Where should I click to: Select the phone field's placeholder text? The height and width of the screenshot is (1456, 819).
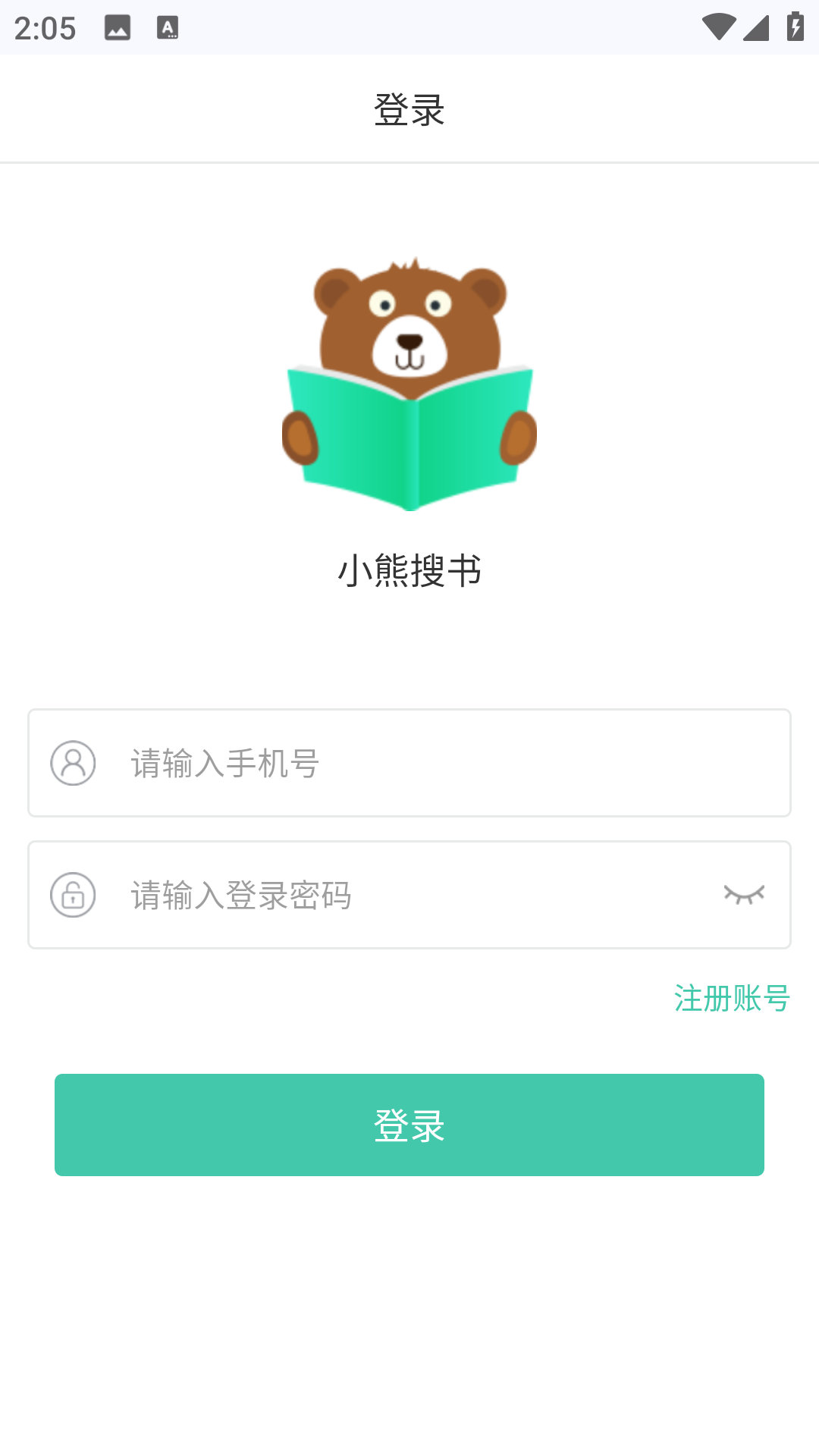pos(222,764)
